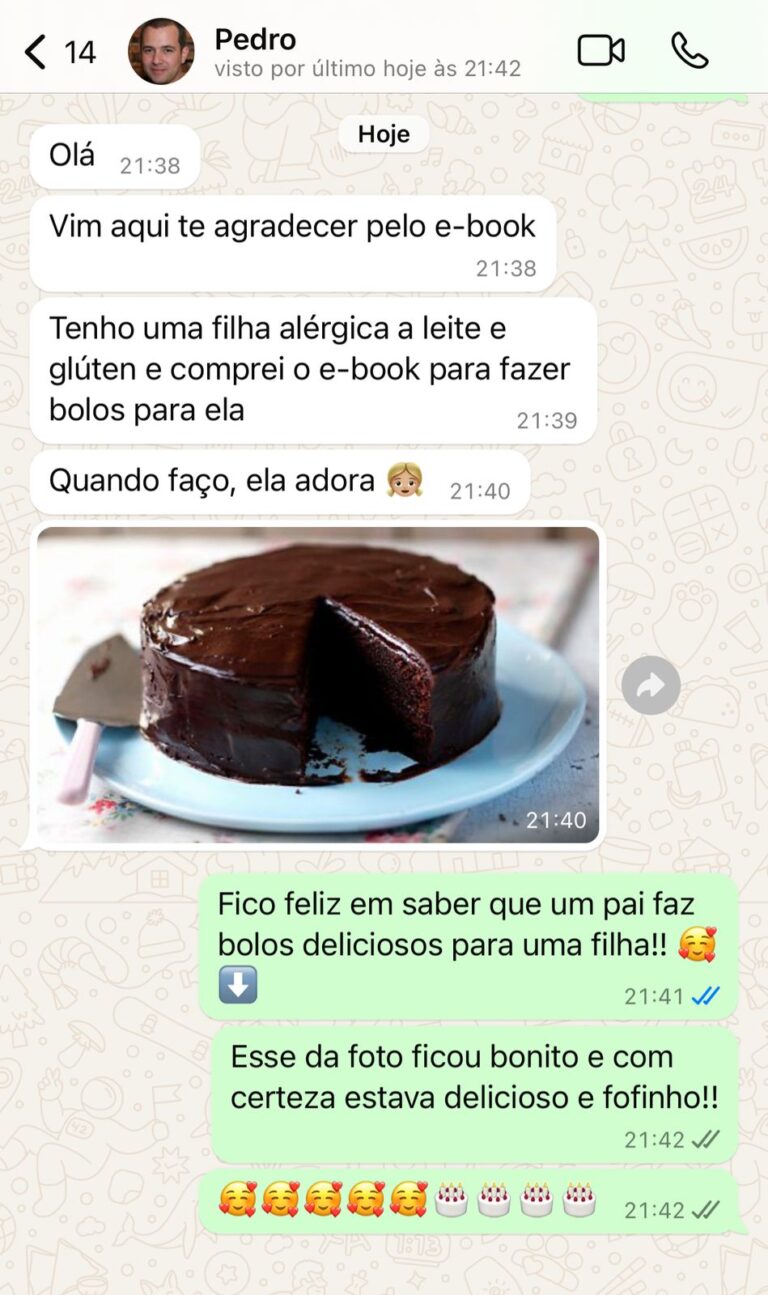Start a video call with Pedro
The image size is (768, 1295).
click(x=601, y=50)
